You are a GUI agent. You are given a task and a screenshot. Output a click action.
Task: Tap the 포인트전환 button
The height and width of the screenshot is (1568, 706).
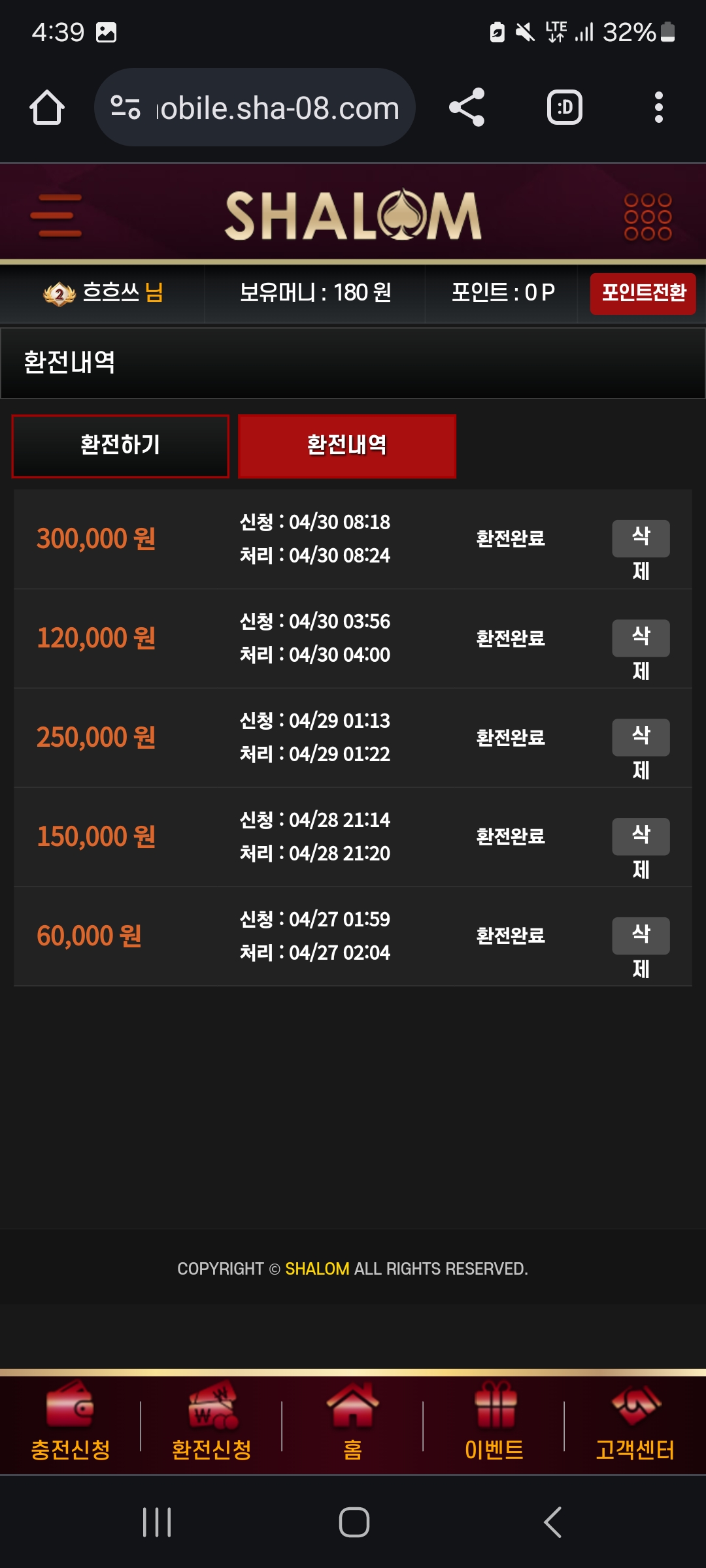(643, 293)
